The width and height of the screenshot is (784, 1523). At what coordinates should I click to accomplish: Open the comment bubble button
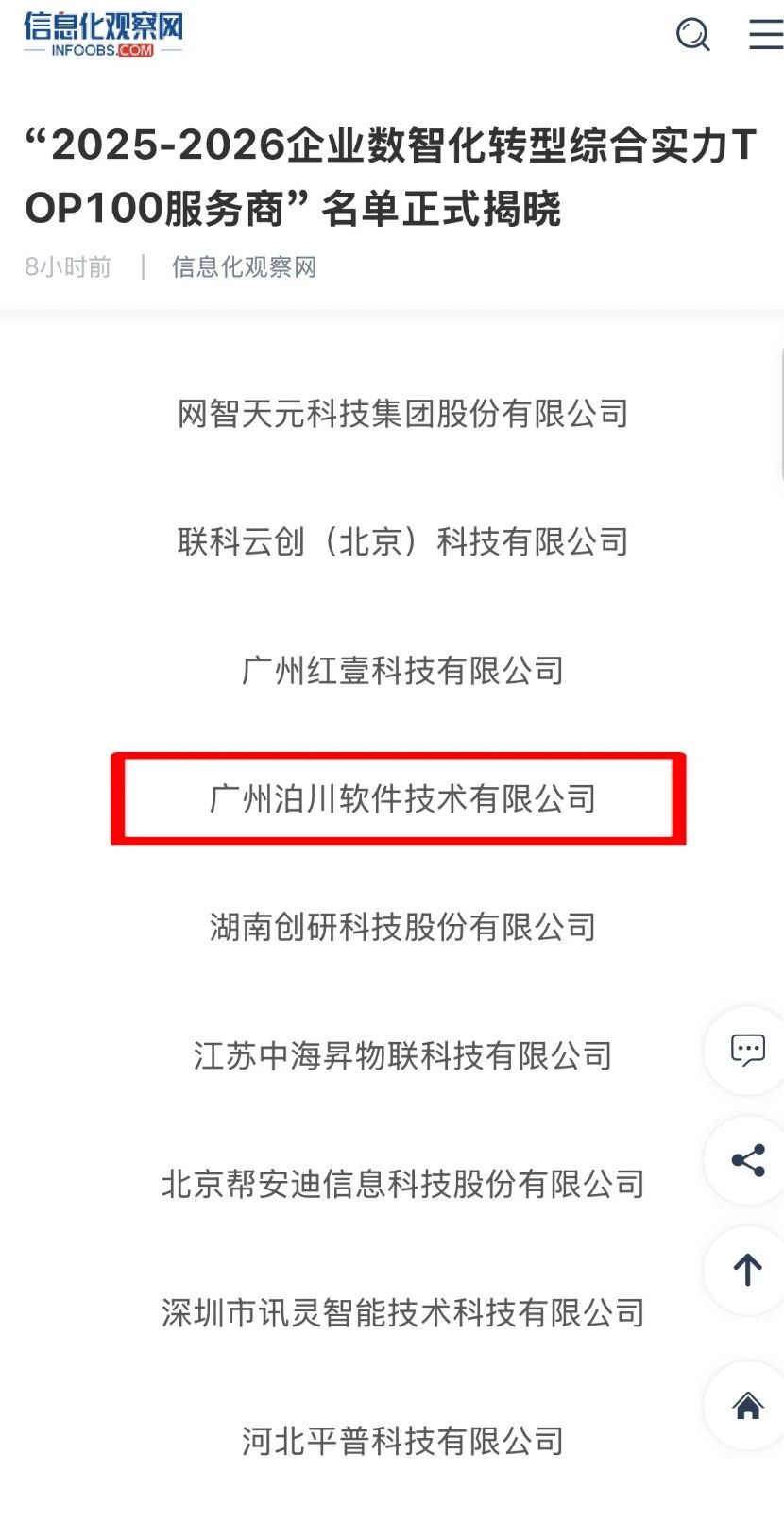tap(747, 1051)
